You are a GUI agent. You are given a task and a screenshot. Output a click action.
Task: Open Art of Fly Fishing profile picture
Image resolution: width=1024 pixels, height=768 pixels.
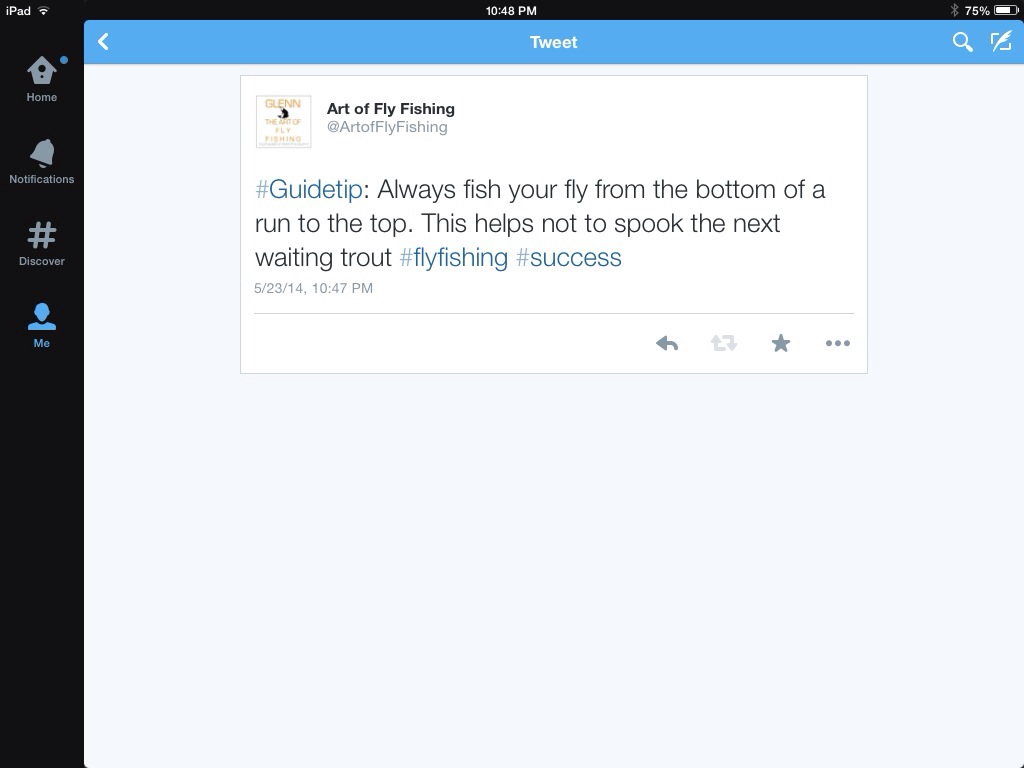[283, 121]
